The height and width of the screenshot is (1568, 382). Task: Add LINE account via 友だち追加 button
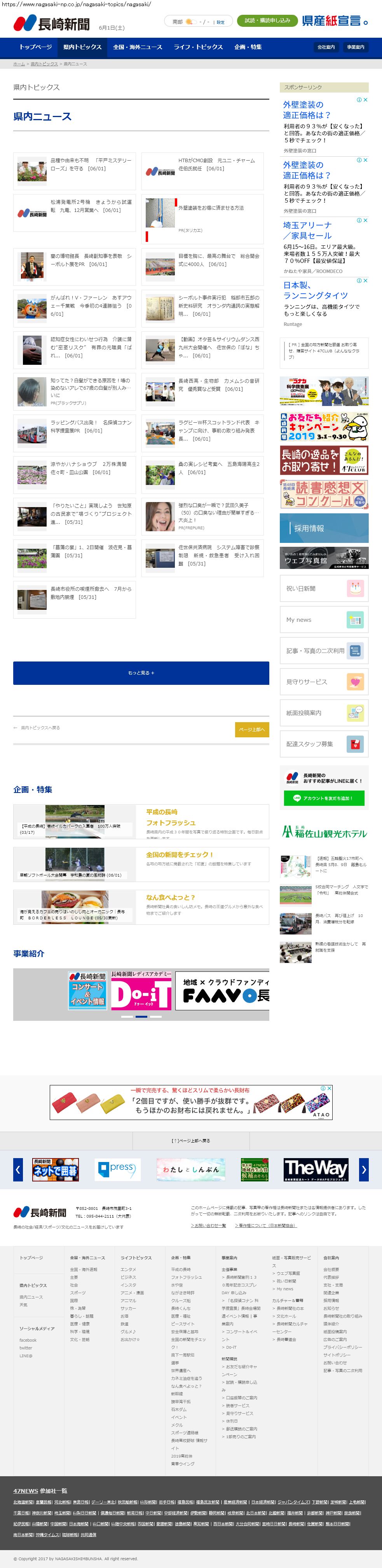[324, 798]
